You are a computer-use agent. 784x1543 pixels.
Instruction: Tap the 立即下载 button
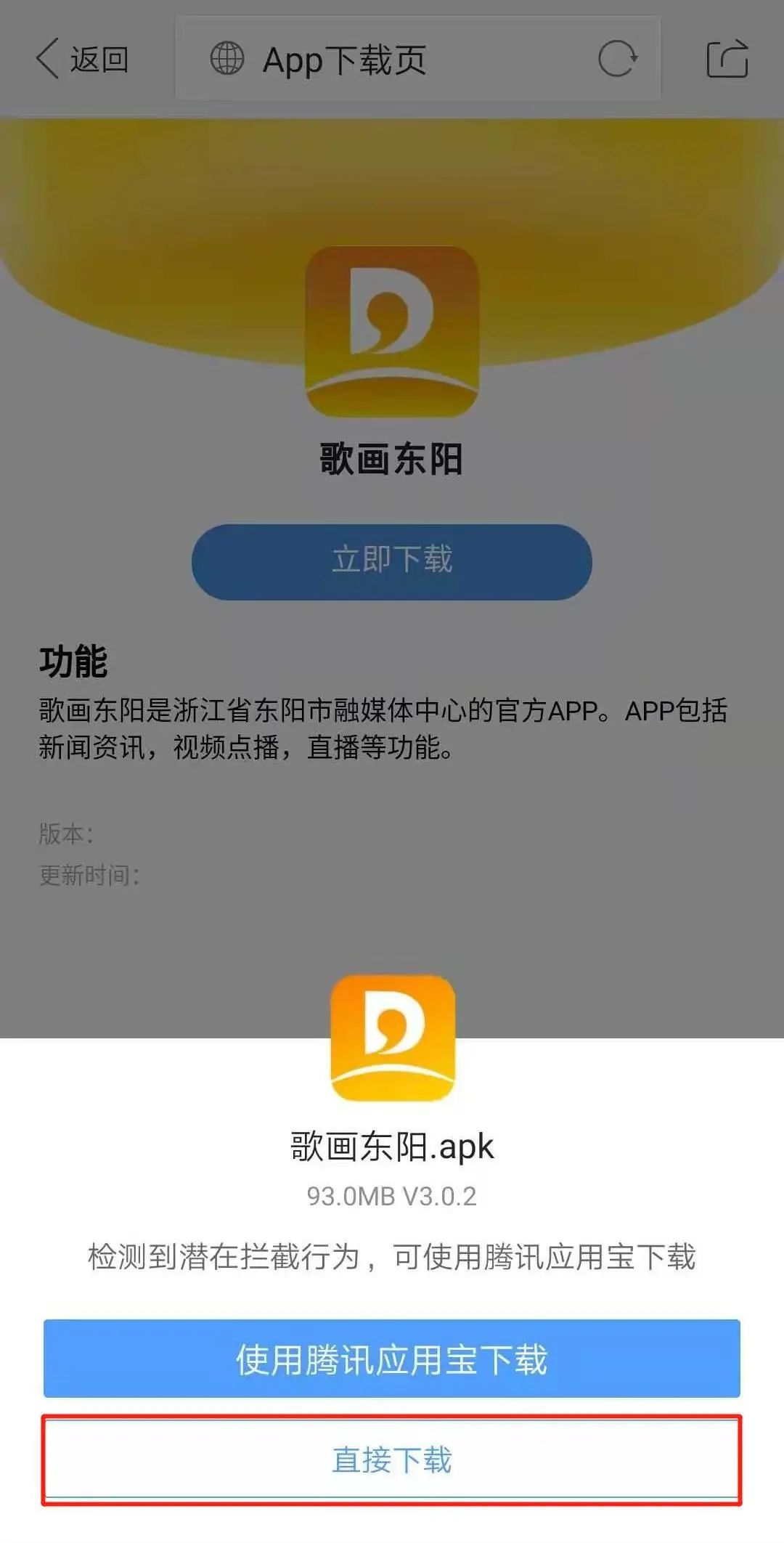pos(391,561)
